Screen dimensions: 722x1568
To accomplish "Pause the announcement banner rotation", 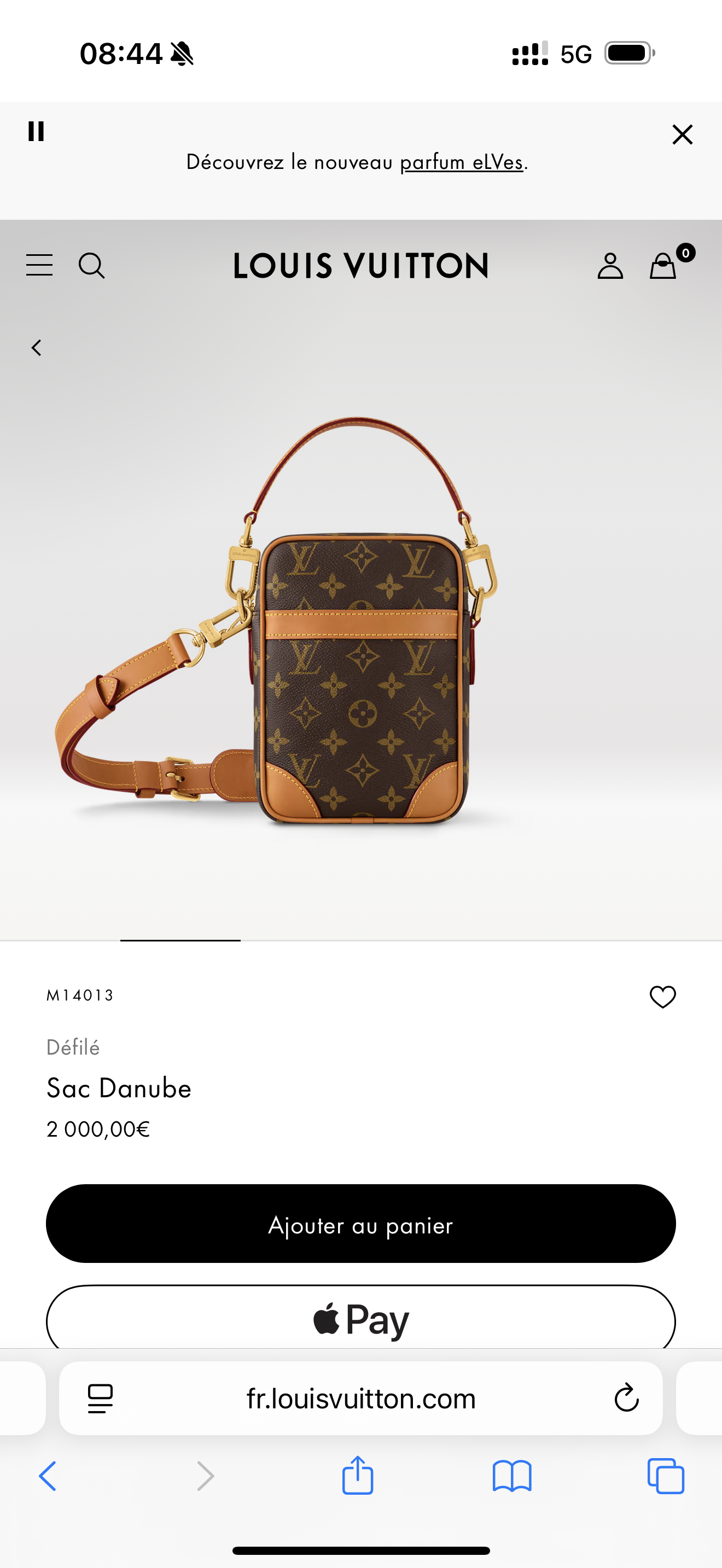I will tap(36, 131).
